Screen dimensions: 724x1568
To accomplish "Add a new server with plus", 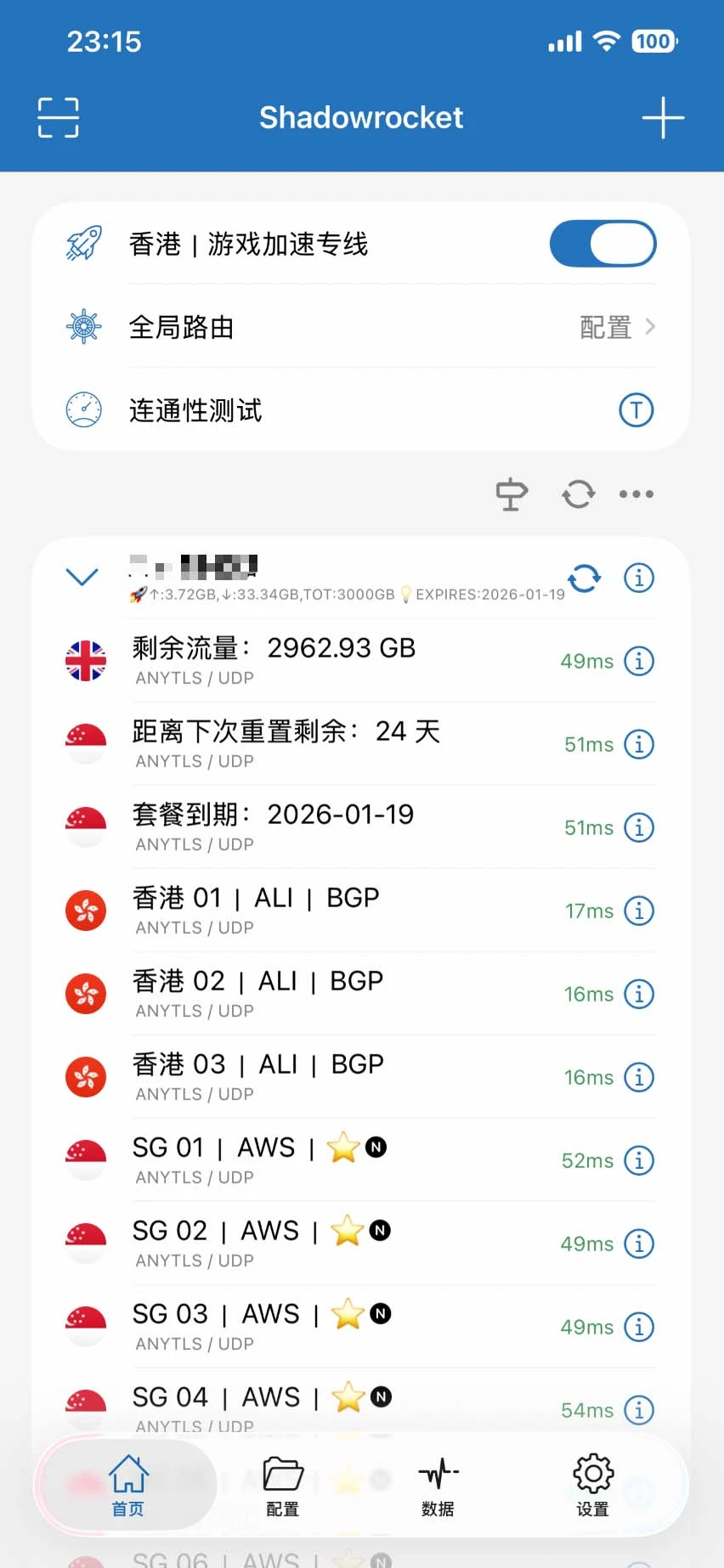I will tap(663, 117).
